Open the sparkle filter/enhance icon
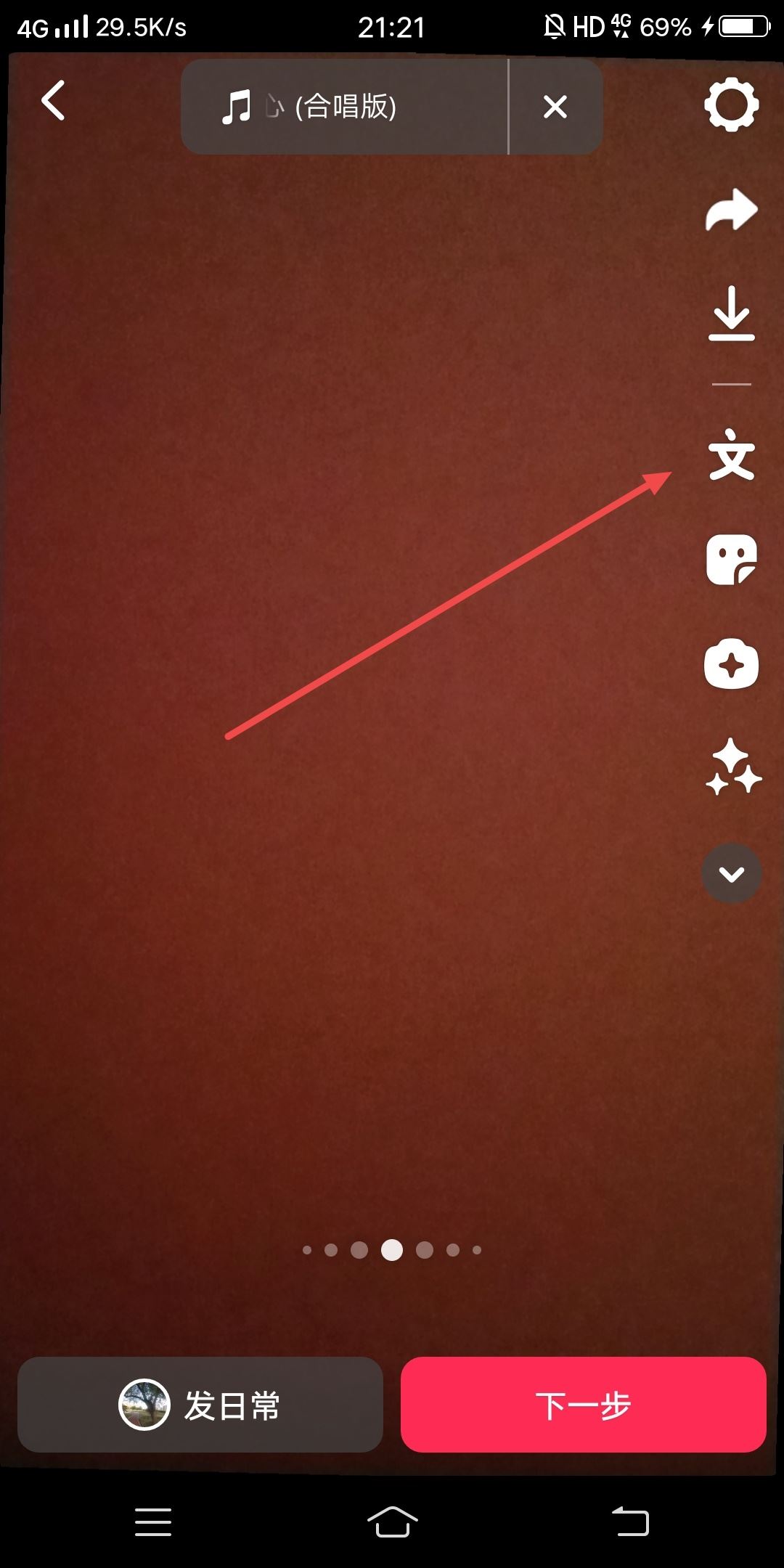Screen dimensions: 784x1568 coord(732,767)
